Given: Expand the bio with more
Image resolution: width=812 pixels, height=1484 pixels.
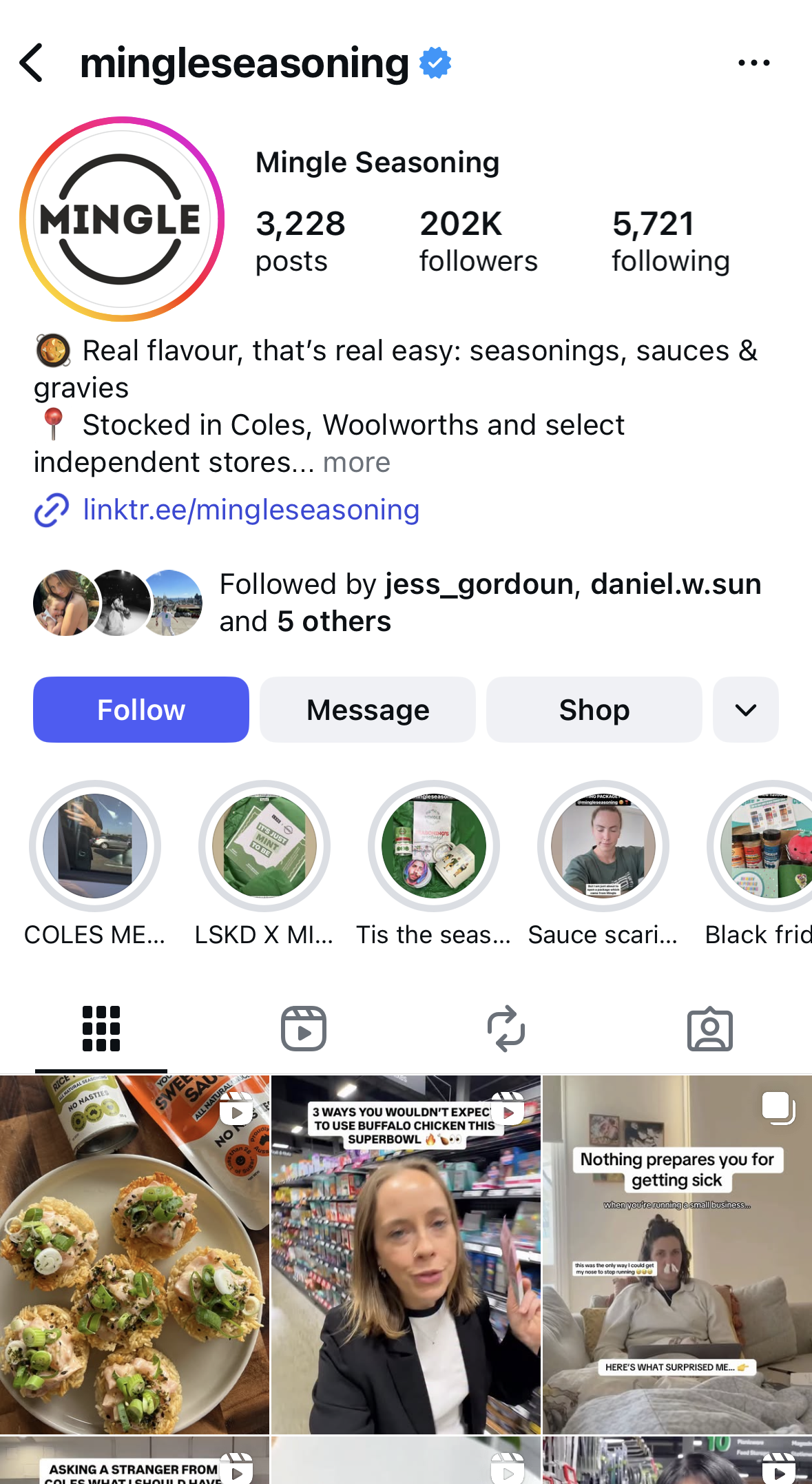Looking at the screenshot, I should click(x=356, y=462).
